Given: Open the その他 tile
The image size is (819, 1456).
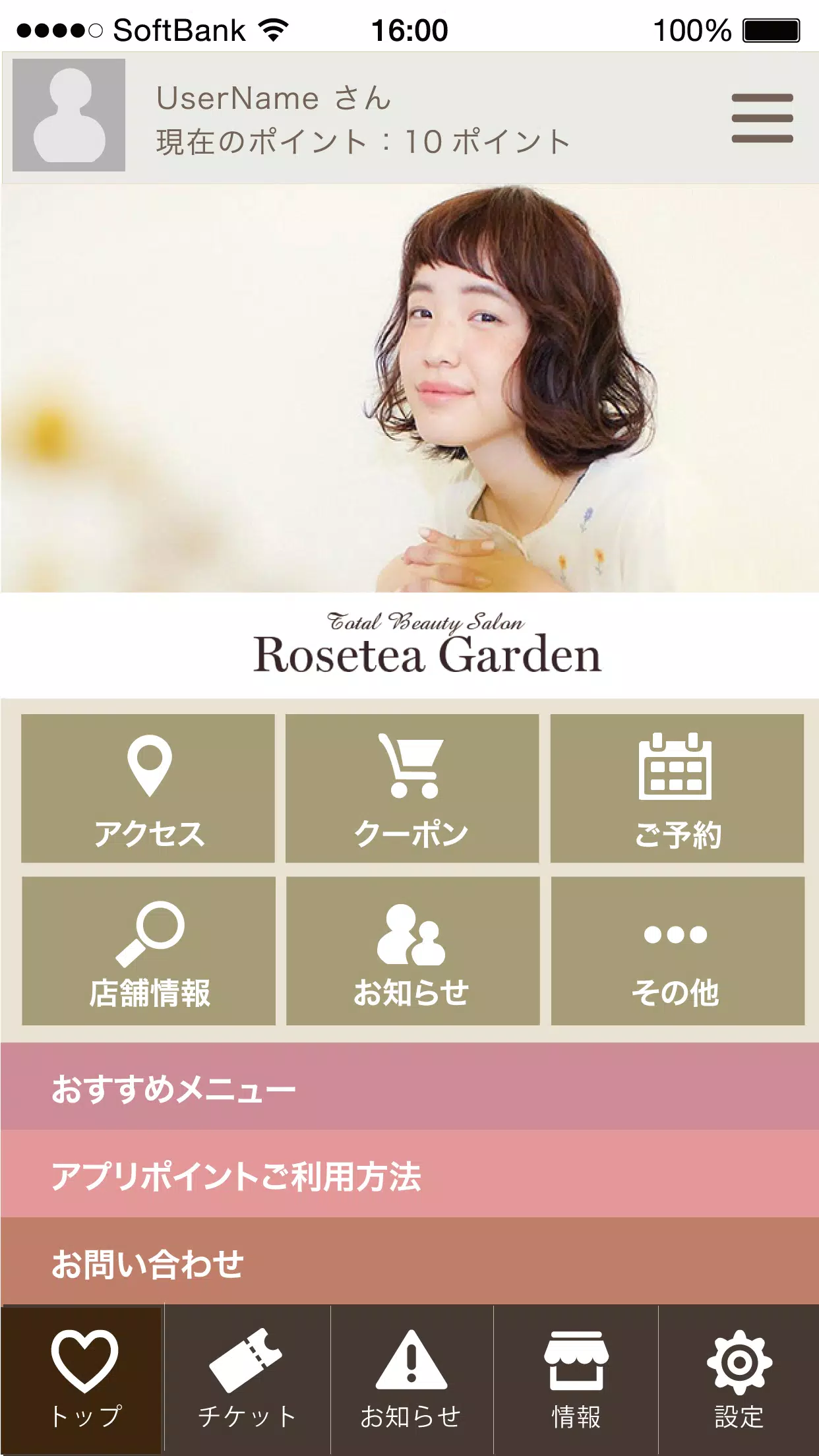Looking at the screenshot, I should 677,950.
